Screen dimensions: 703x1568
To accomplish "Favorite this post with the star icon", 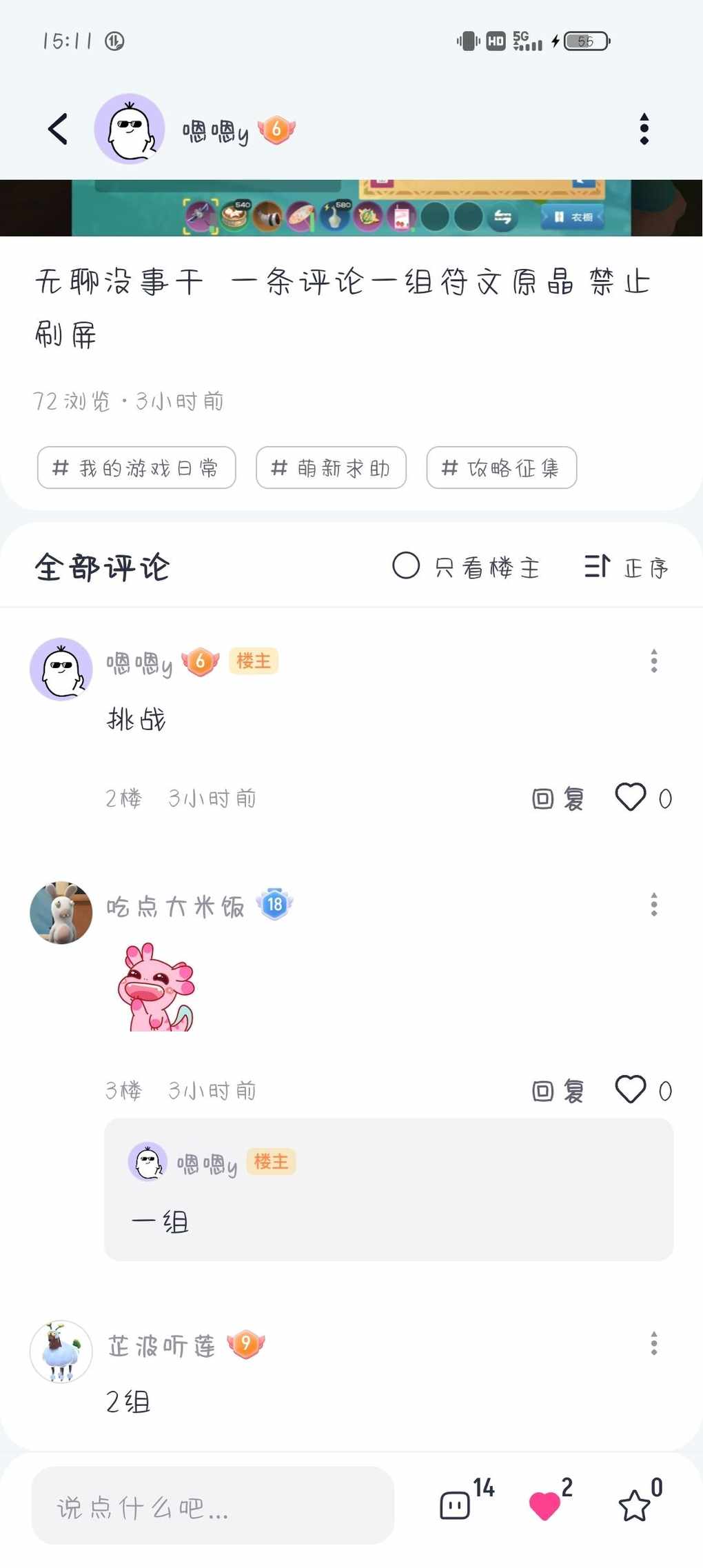I will coord(634,1505).
